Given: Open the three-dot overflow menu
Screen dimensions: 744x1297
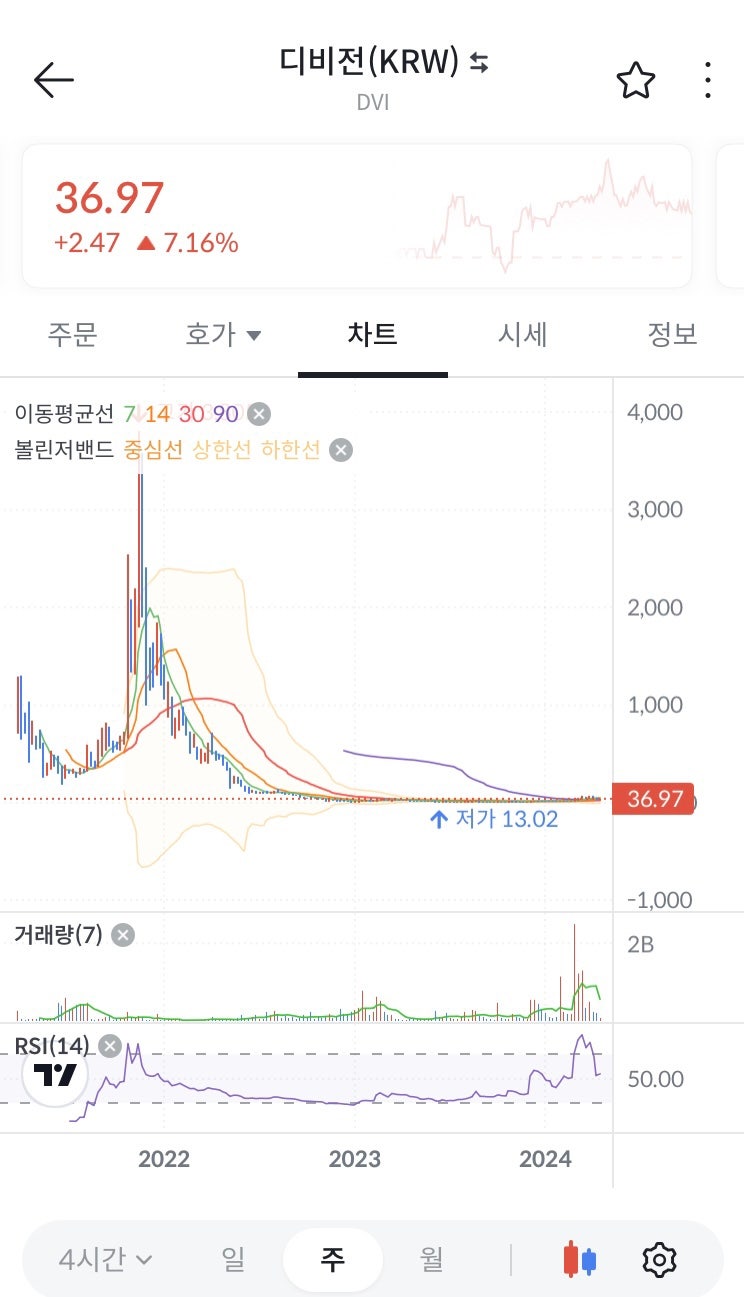Looking at the screenshot, I should click(x=708, y=79).
